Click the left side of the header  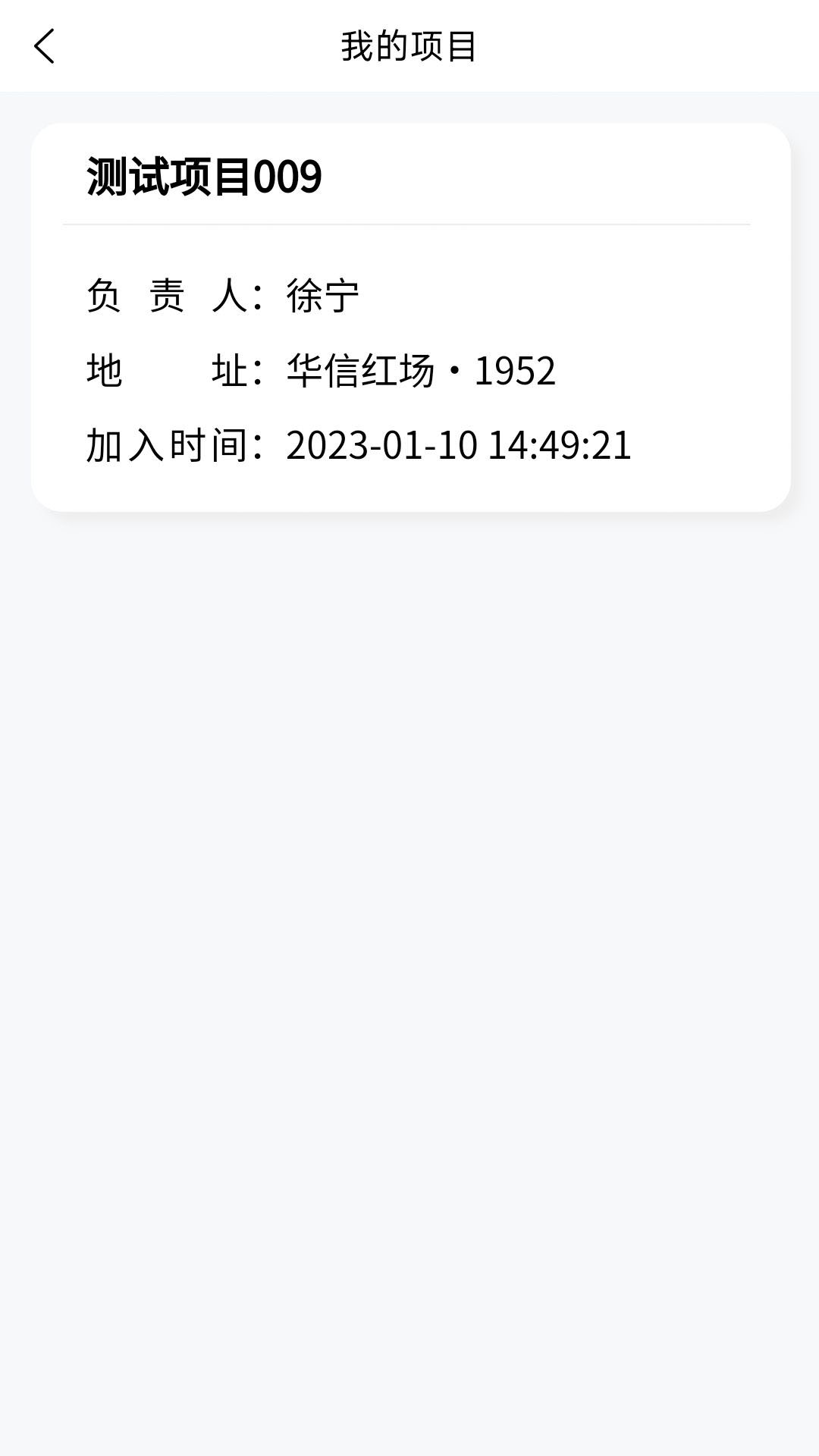pos(114,47)
